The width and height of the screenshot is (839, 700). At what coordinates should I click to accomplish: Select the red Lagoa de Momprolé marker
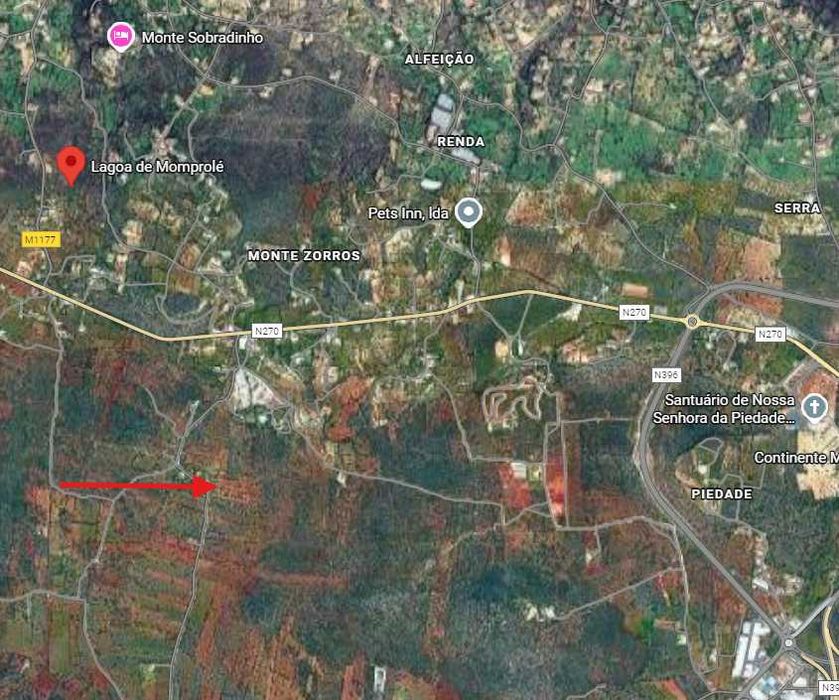70,163
